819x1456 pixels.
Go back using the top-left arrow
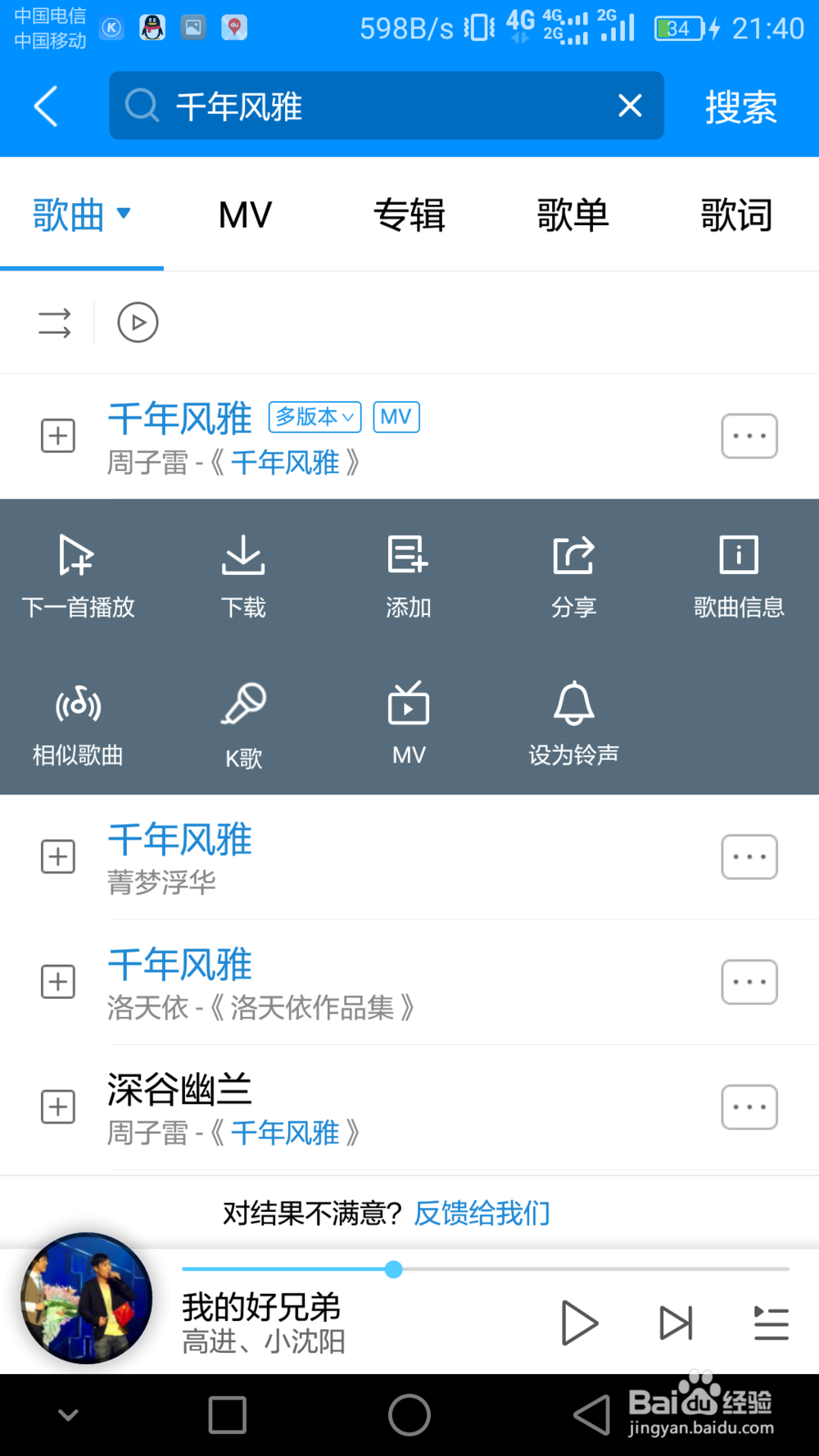coord(46,106)
